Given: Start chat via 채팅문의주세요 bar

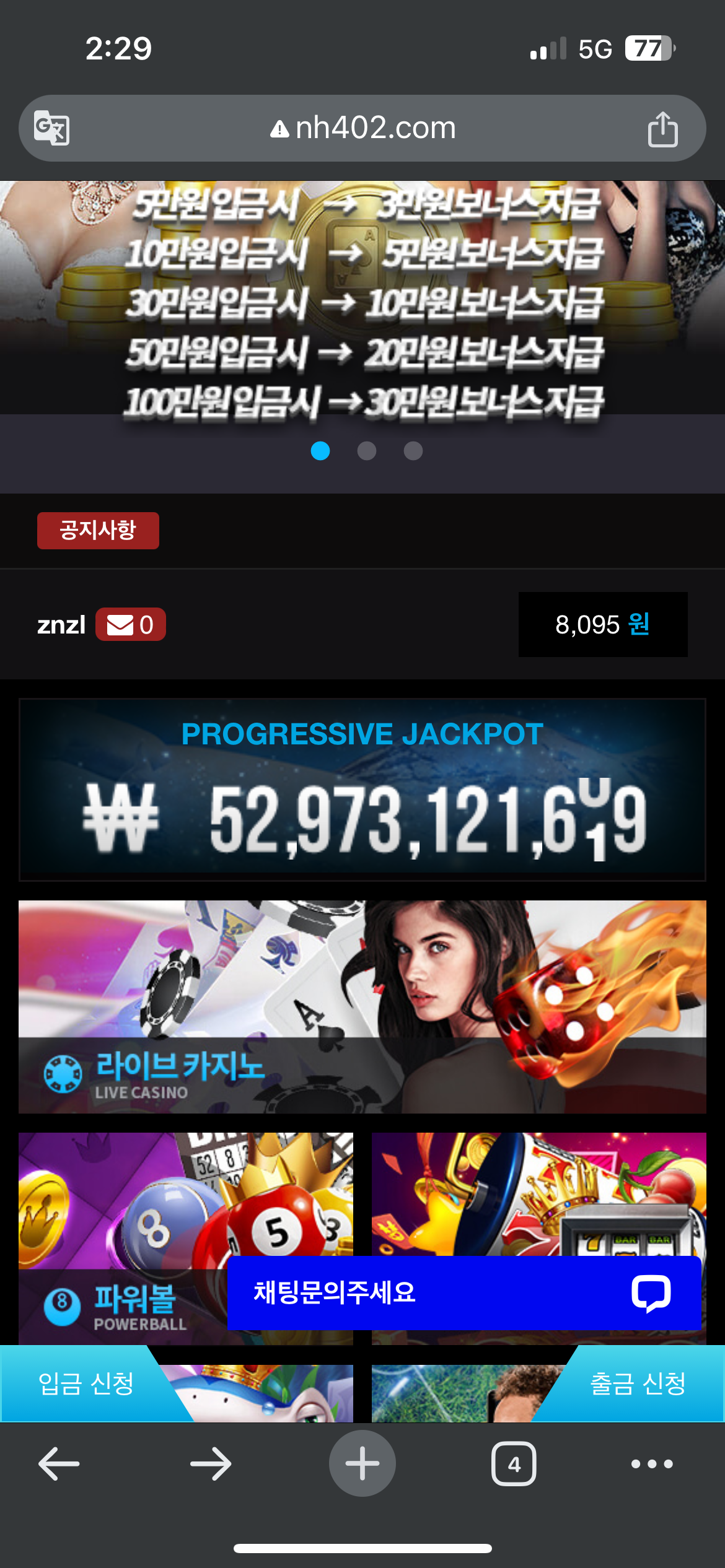Looking at the screenshot, I should click(x=464, y=1293).
